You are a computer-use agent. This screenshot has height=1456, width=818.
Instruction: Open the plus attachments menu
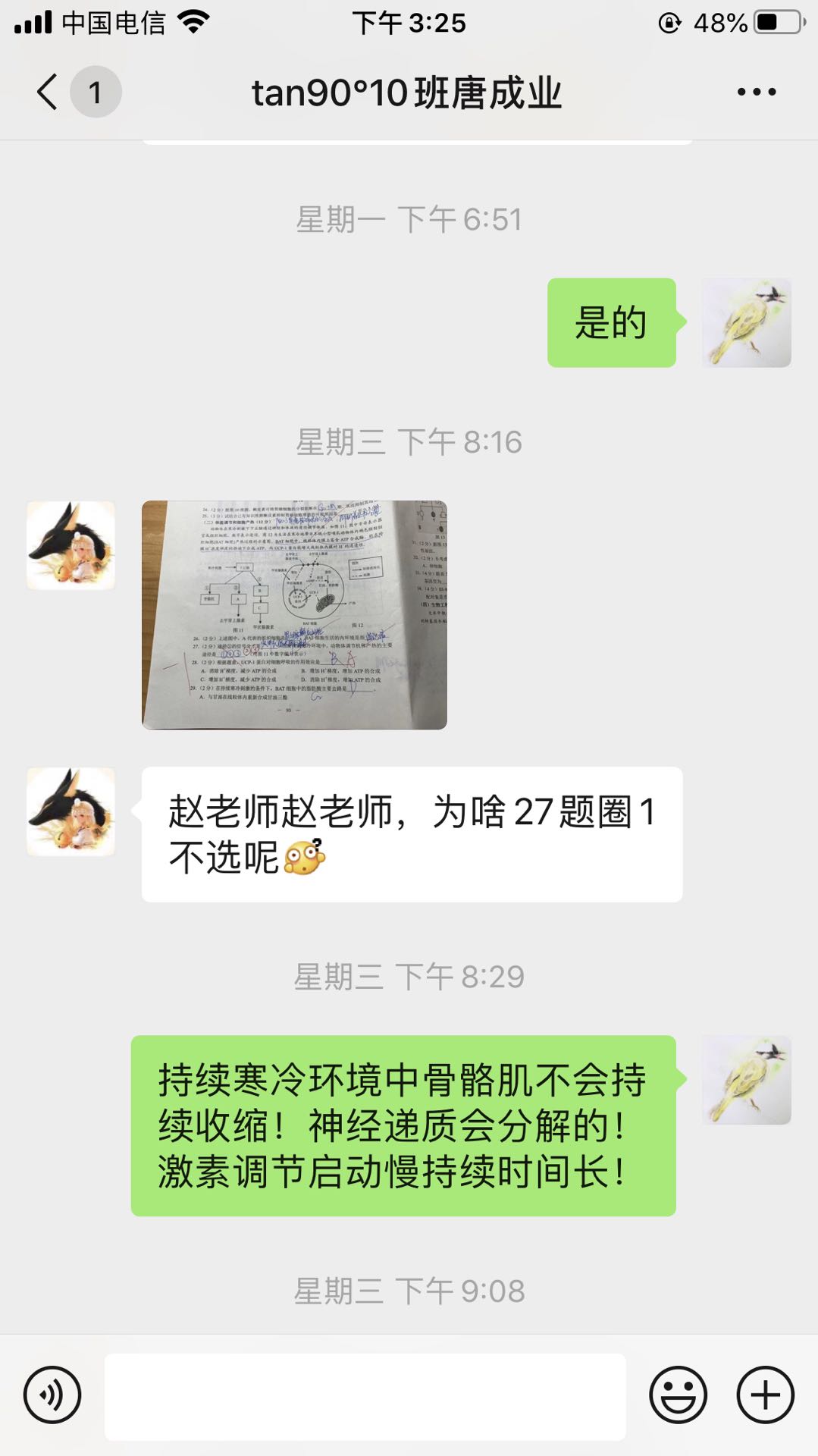point(765,1395)
